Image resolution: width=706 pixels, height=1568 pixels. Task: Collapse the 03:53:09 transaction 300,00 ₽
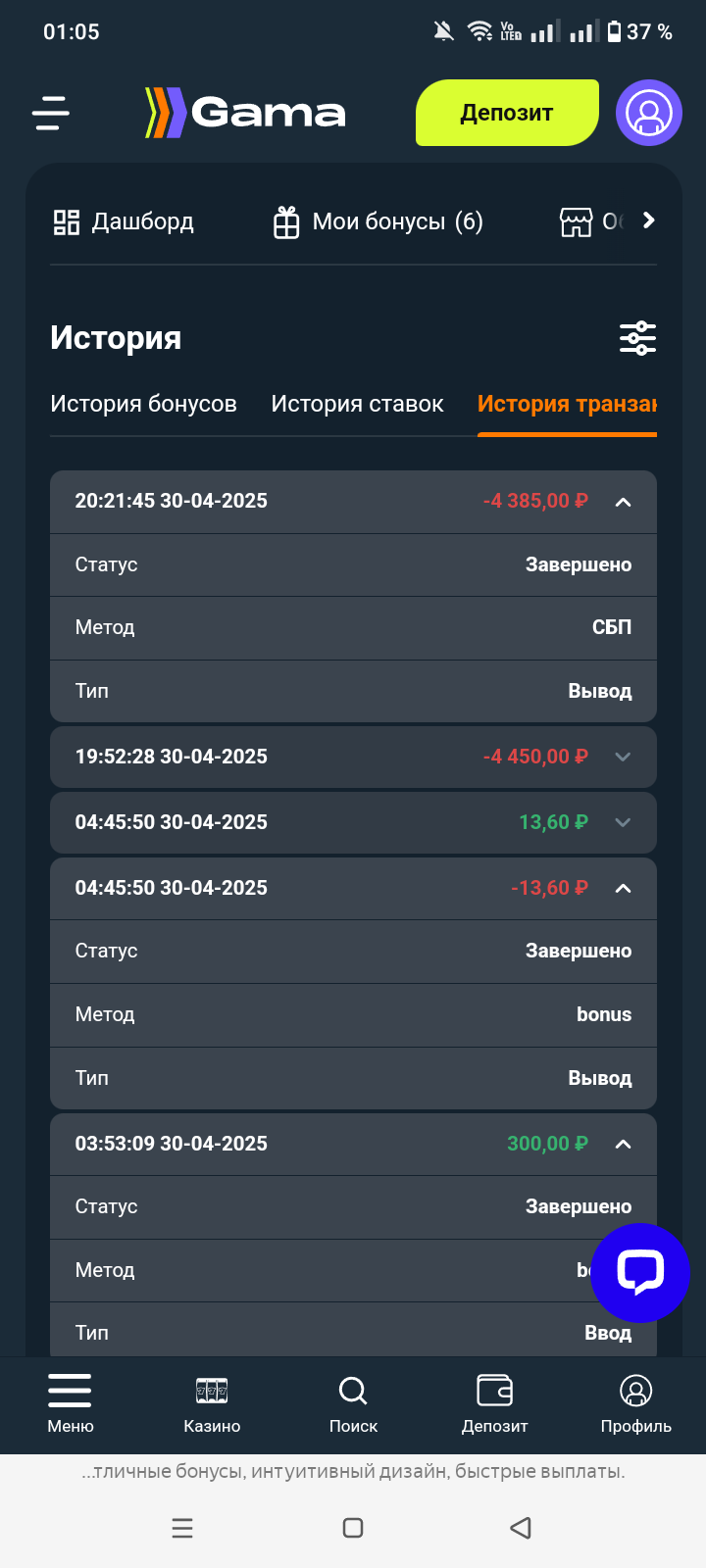(x=623, y=1144)
